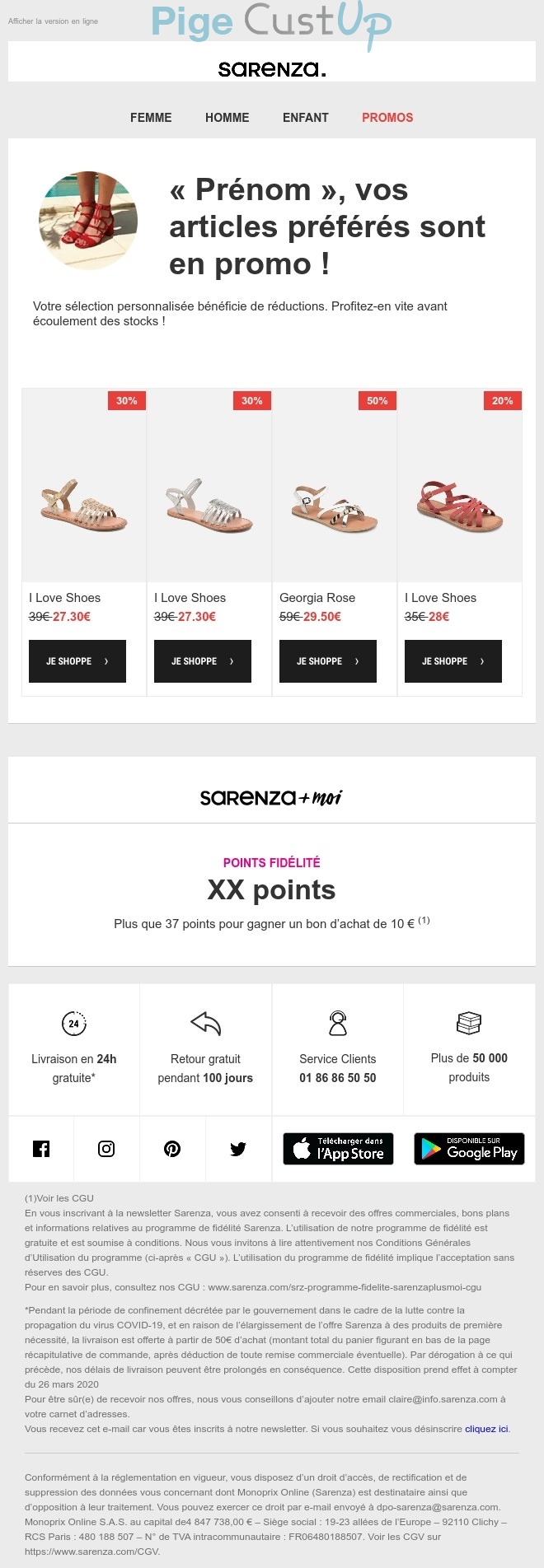The width and height of the screenshot is (544, 1568).
Task: Open the online version link
Action: (53, 21)
